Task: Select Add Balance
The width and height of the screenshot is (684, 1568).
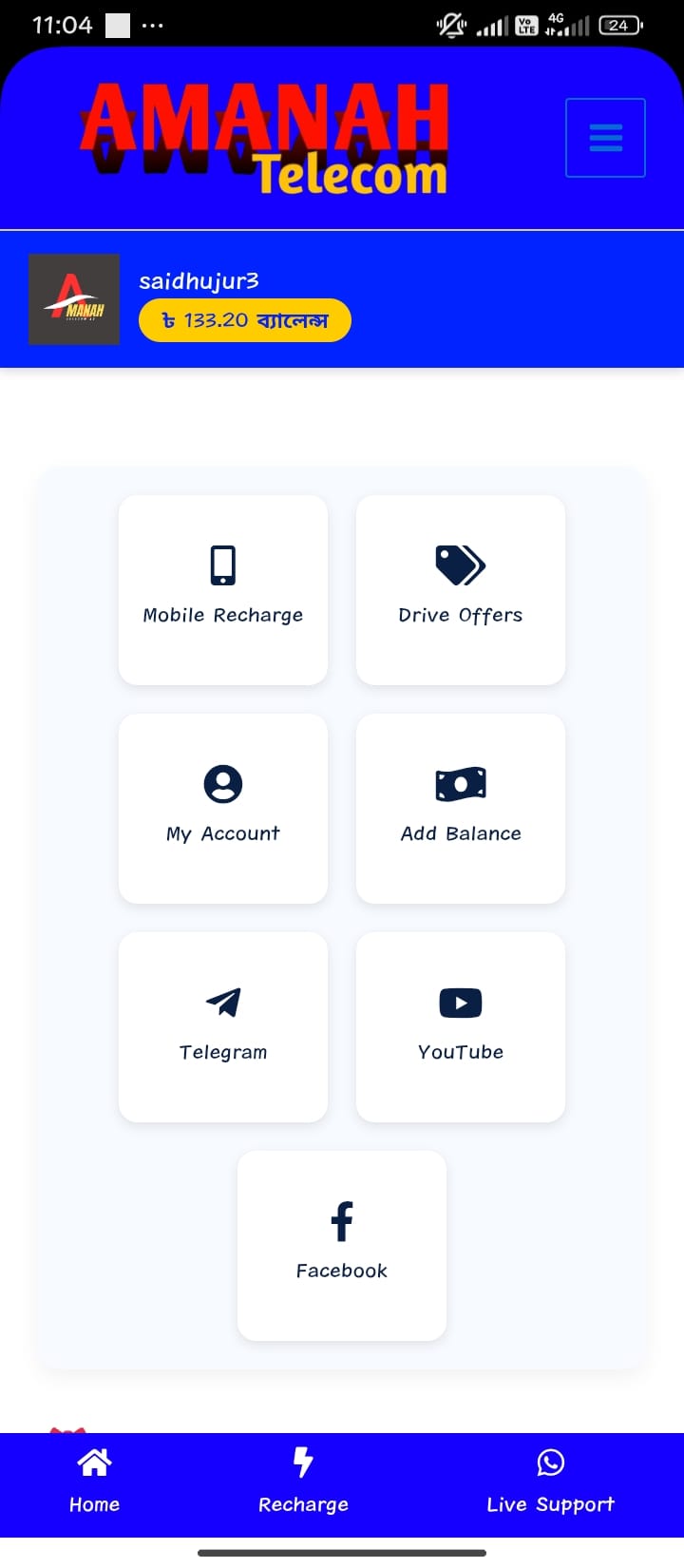Action: point(461,808)
